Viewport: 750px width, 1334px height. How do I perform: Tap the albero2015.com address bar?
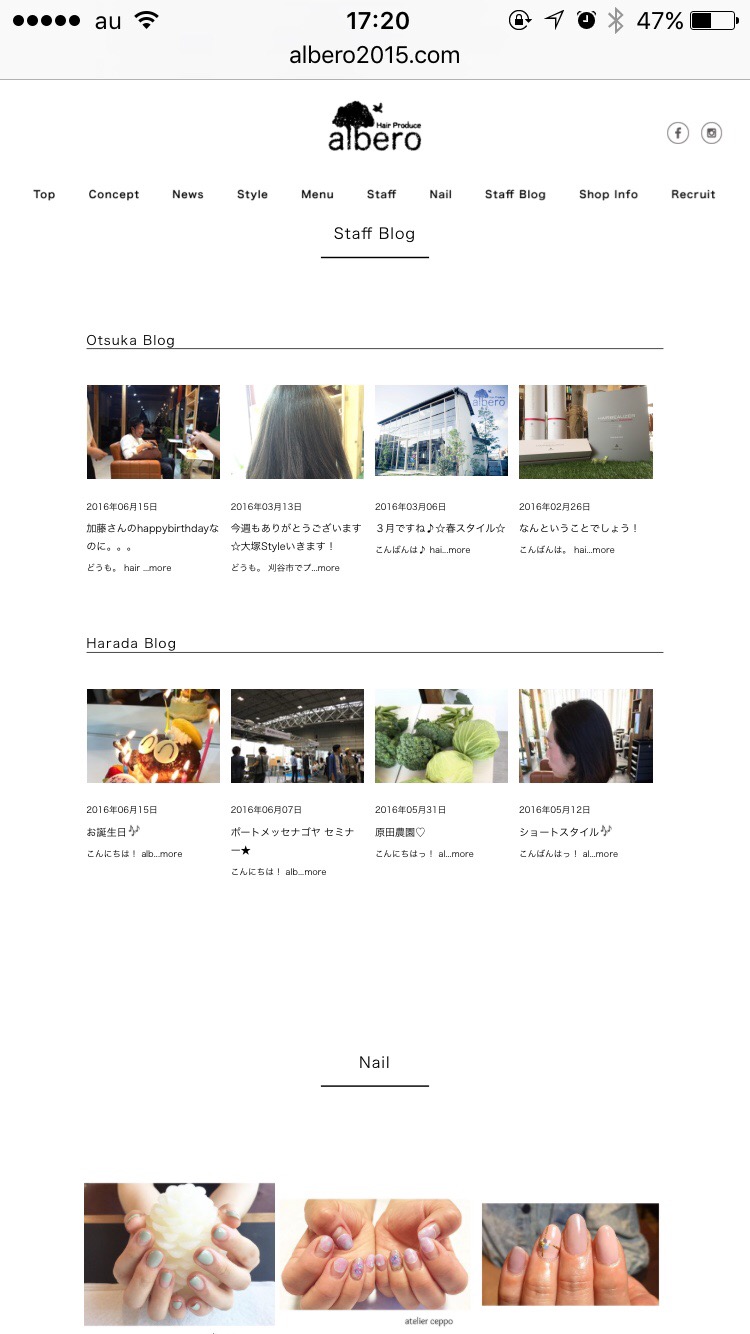pos(375,55)
